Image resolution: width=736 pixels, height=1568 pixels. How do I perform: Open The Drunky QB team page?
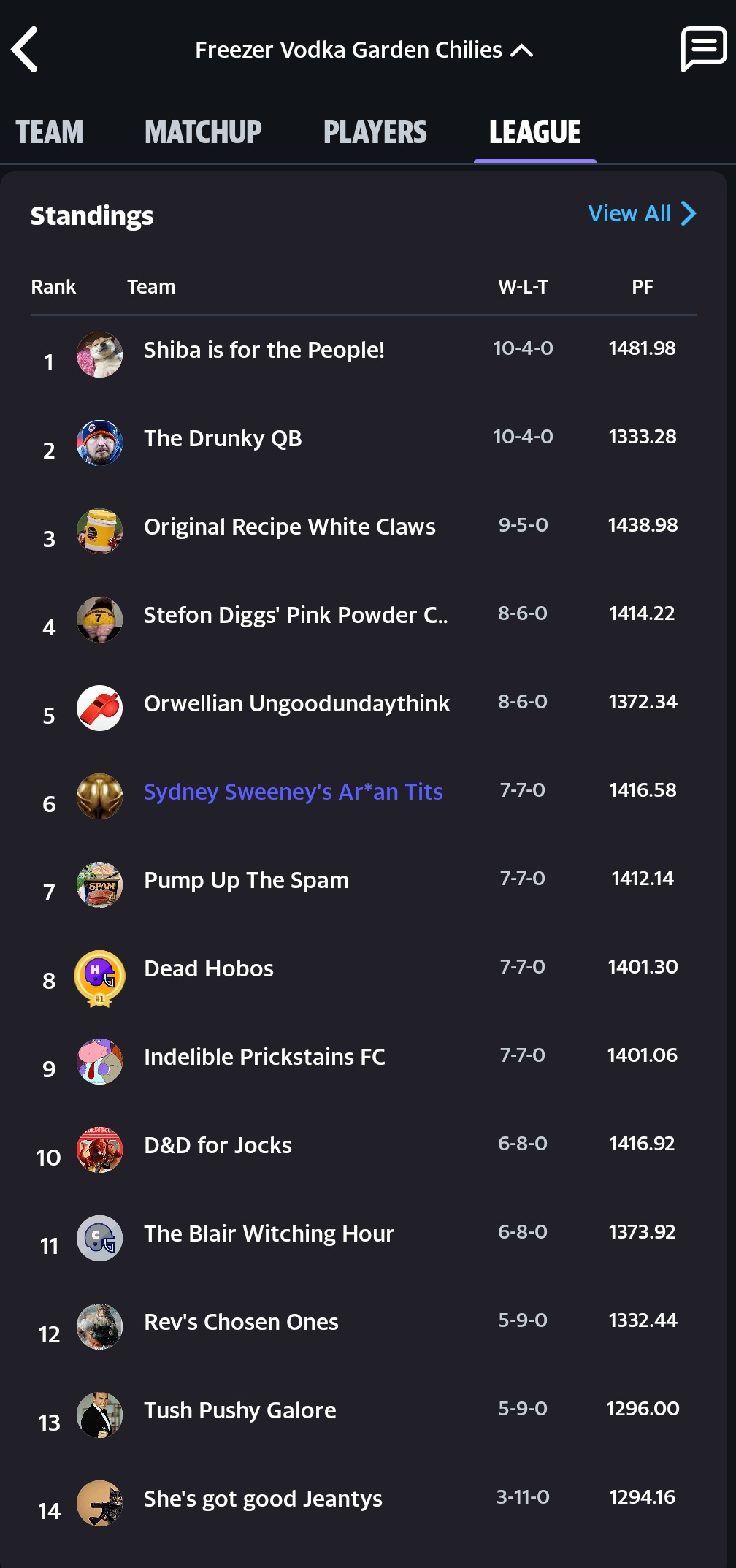coord(223,439)
